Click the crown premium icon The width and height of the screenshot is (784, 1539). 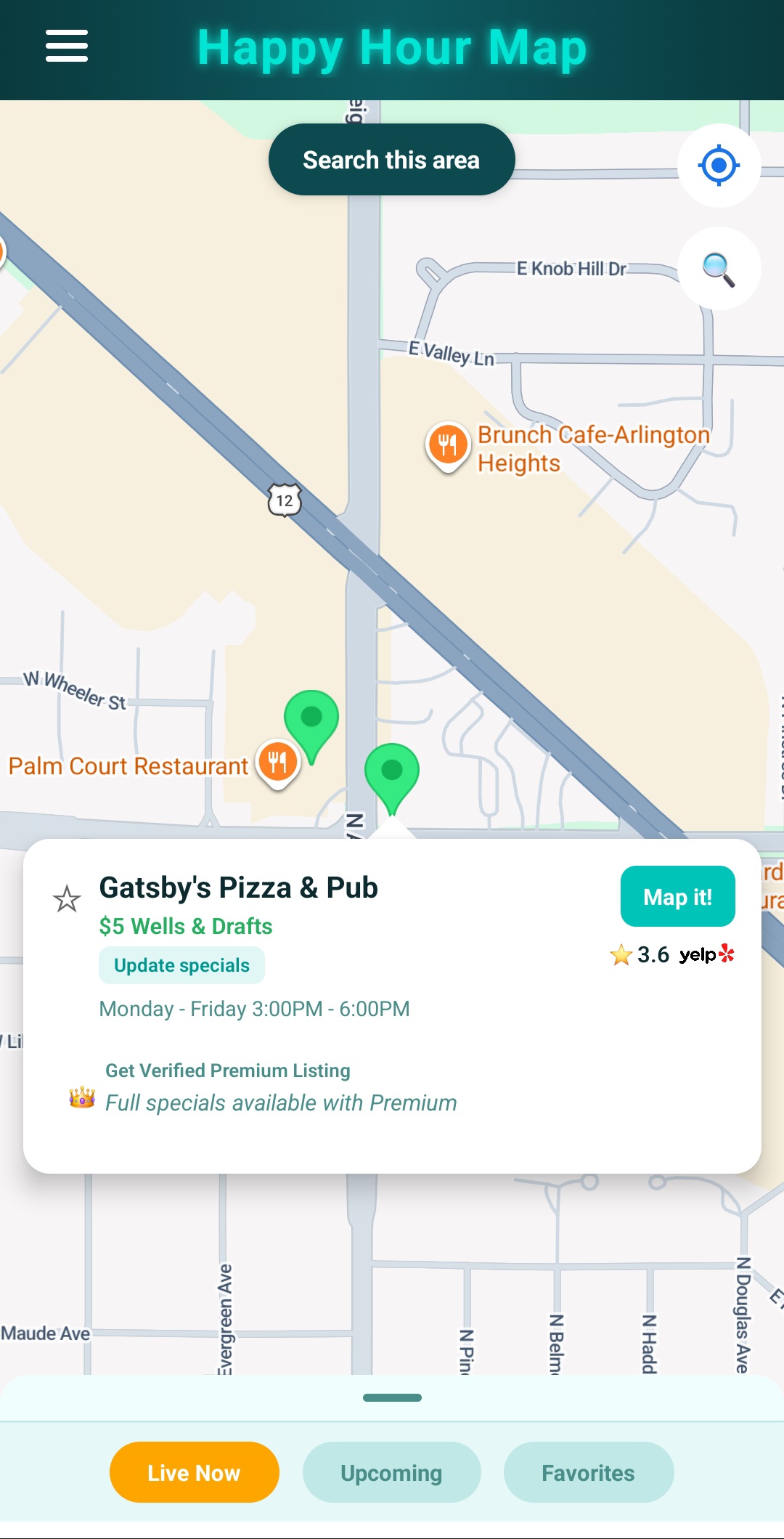82,1097
